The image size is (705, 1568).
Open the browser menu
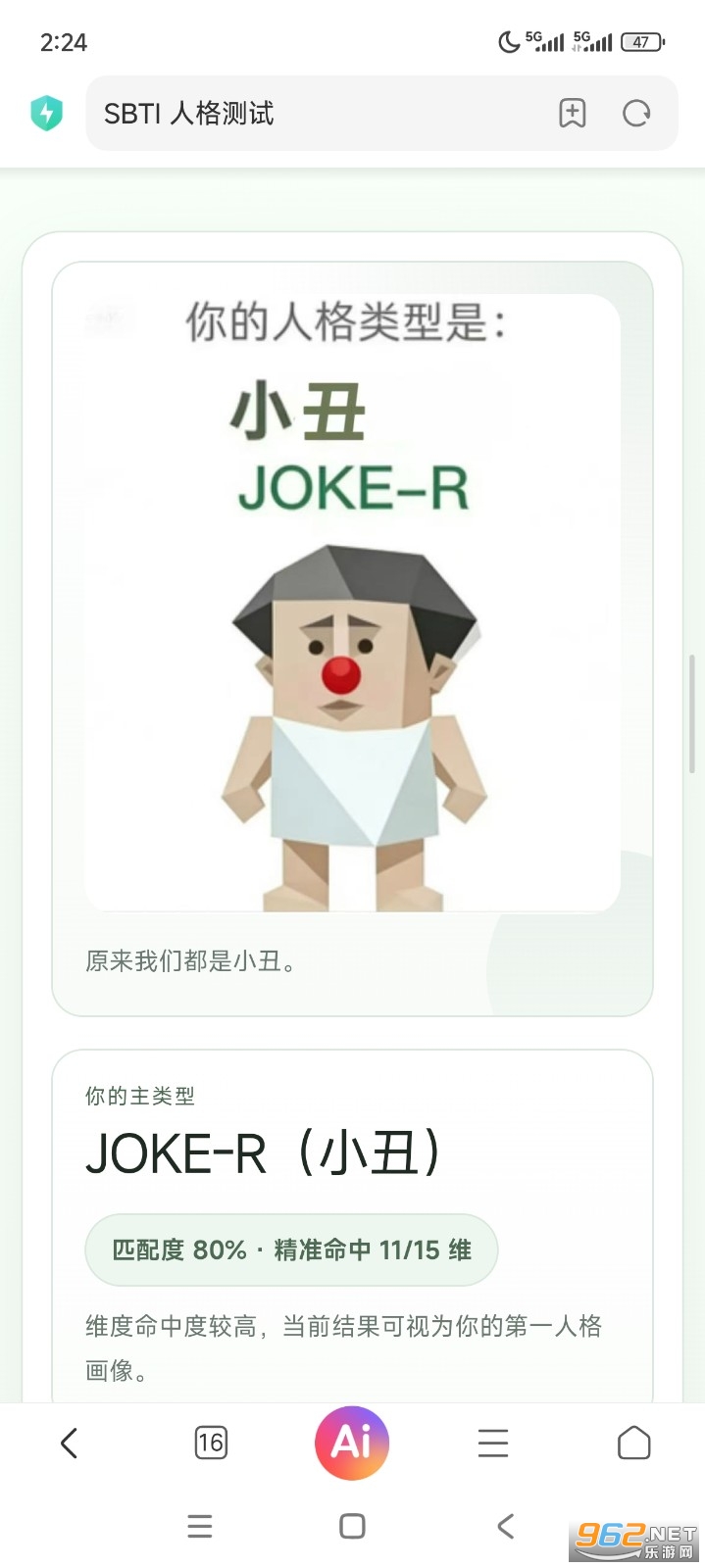pyautogui.click(x=493, y=1443)
